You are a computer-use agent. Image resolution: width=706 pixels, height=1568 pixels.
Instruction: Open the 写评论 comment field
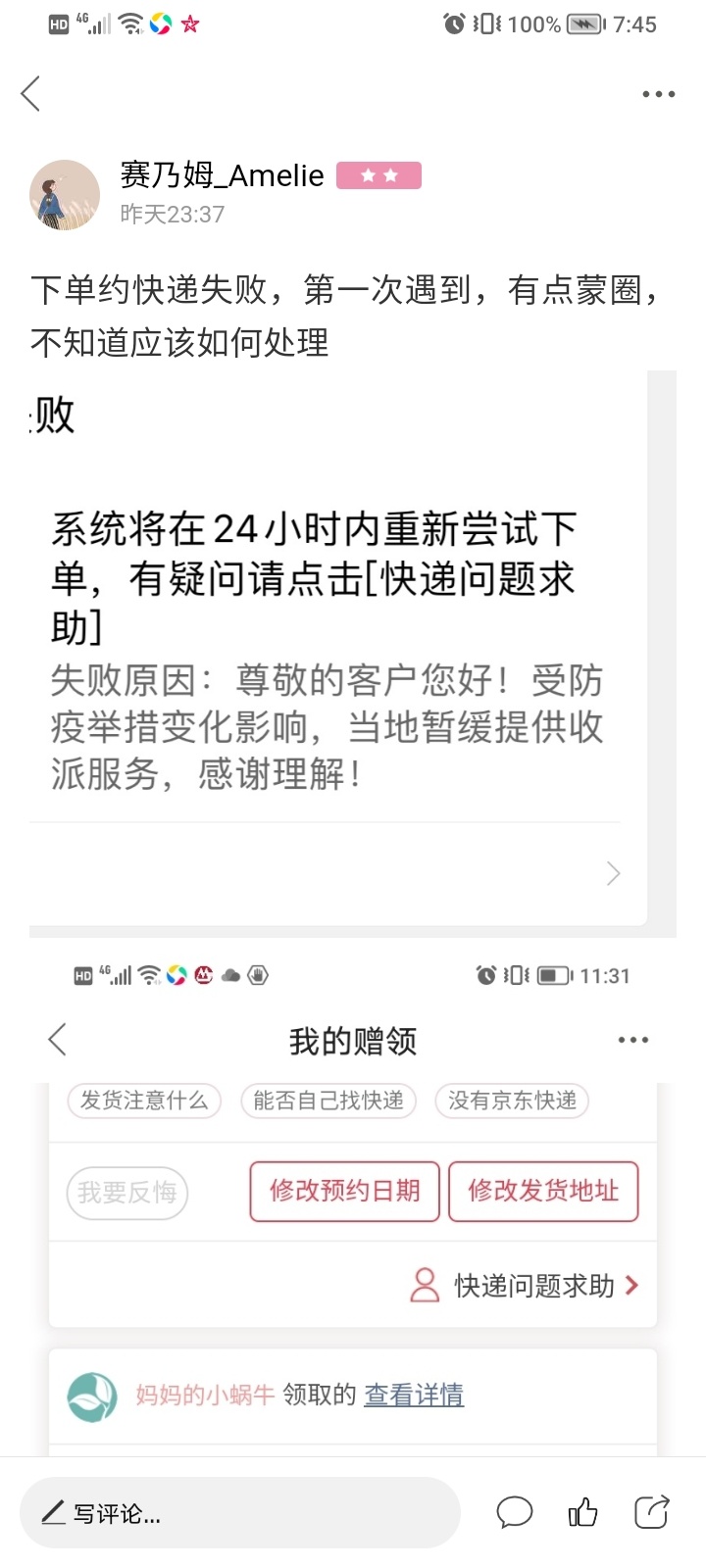point(240,1513)
